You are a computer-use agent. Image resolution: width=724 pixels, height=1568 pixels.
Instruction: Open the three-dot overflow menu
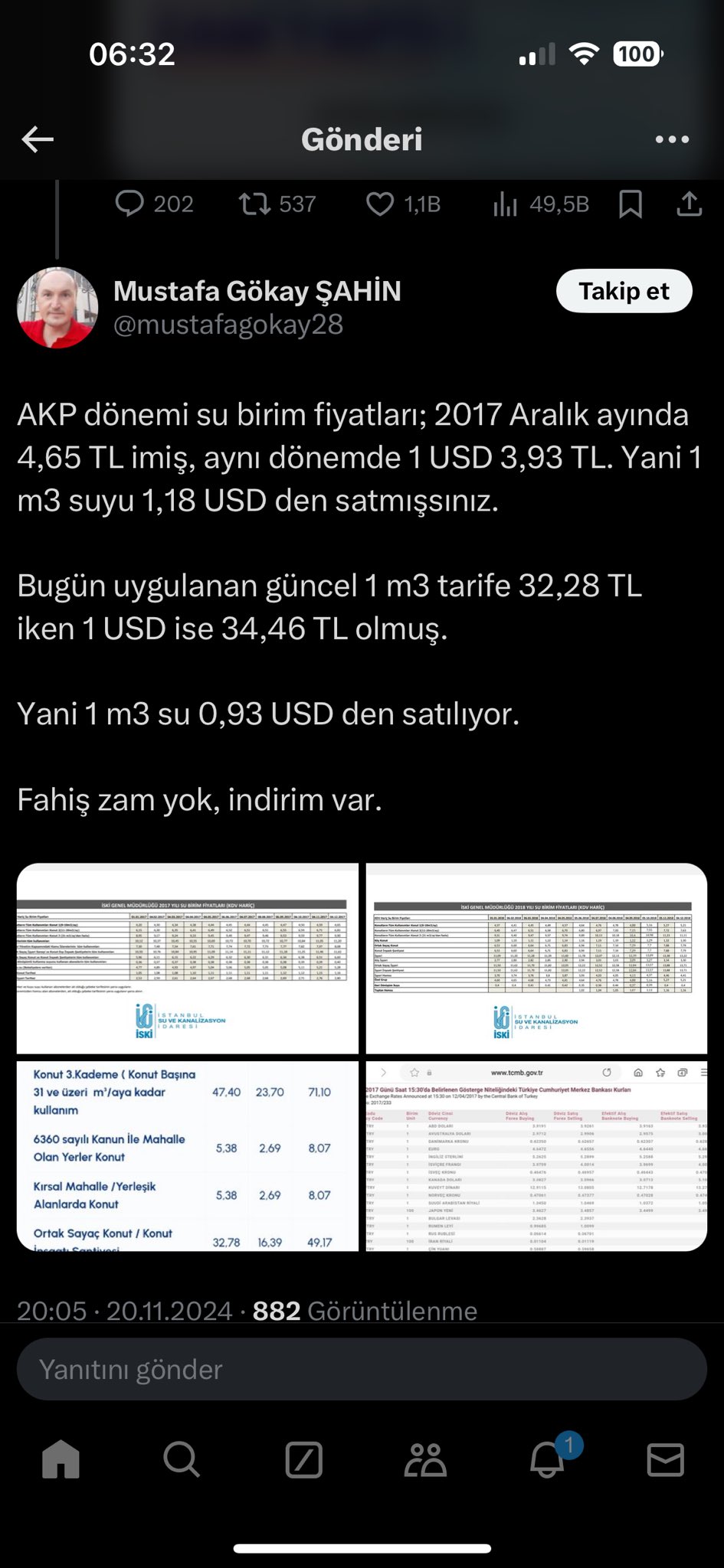(672, 139)
